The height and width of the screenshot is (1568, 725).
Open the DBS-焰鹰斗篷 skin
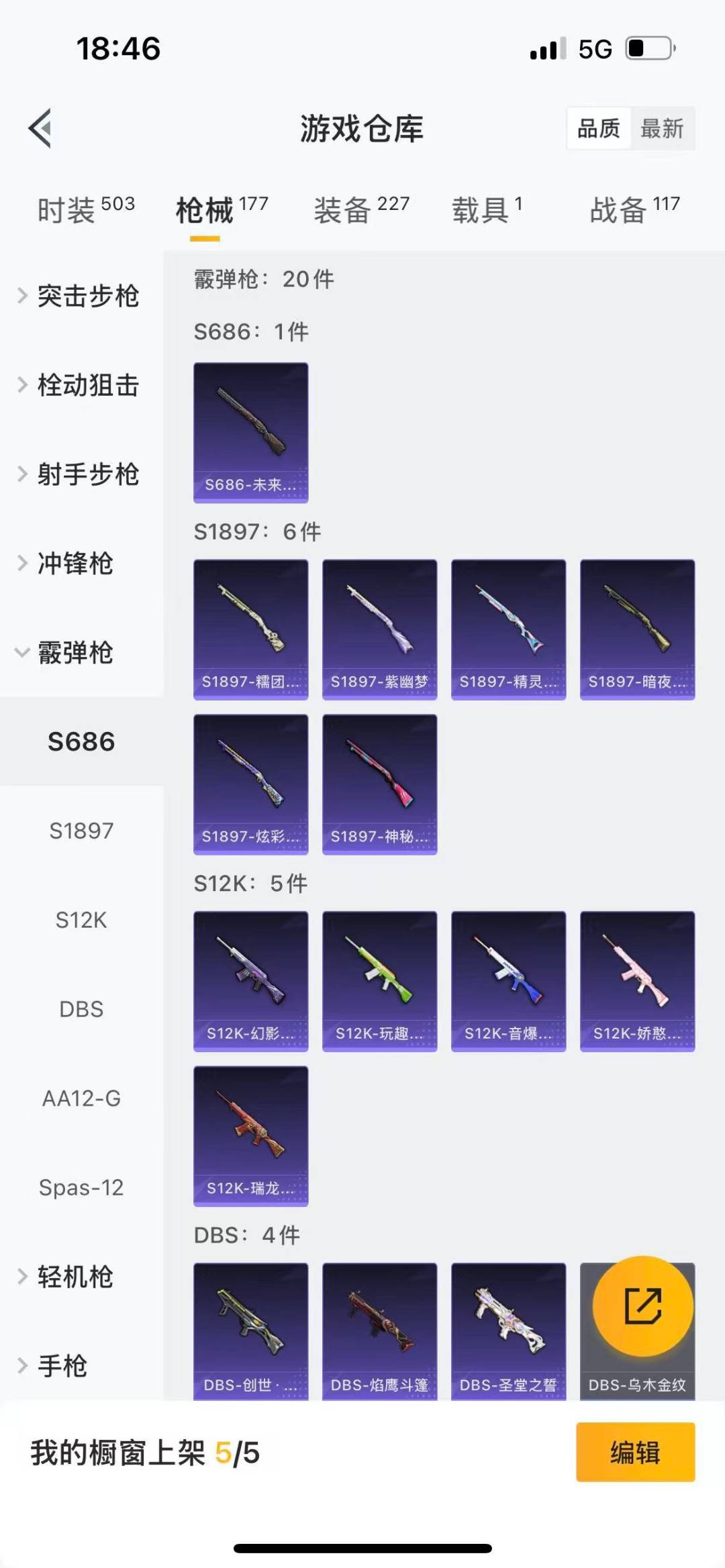[x=380, y=1331]
